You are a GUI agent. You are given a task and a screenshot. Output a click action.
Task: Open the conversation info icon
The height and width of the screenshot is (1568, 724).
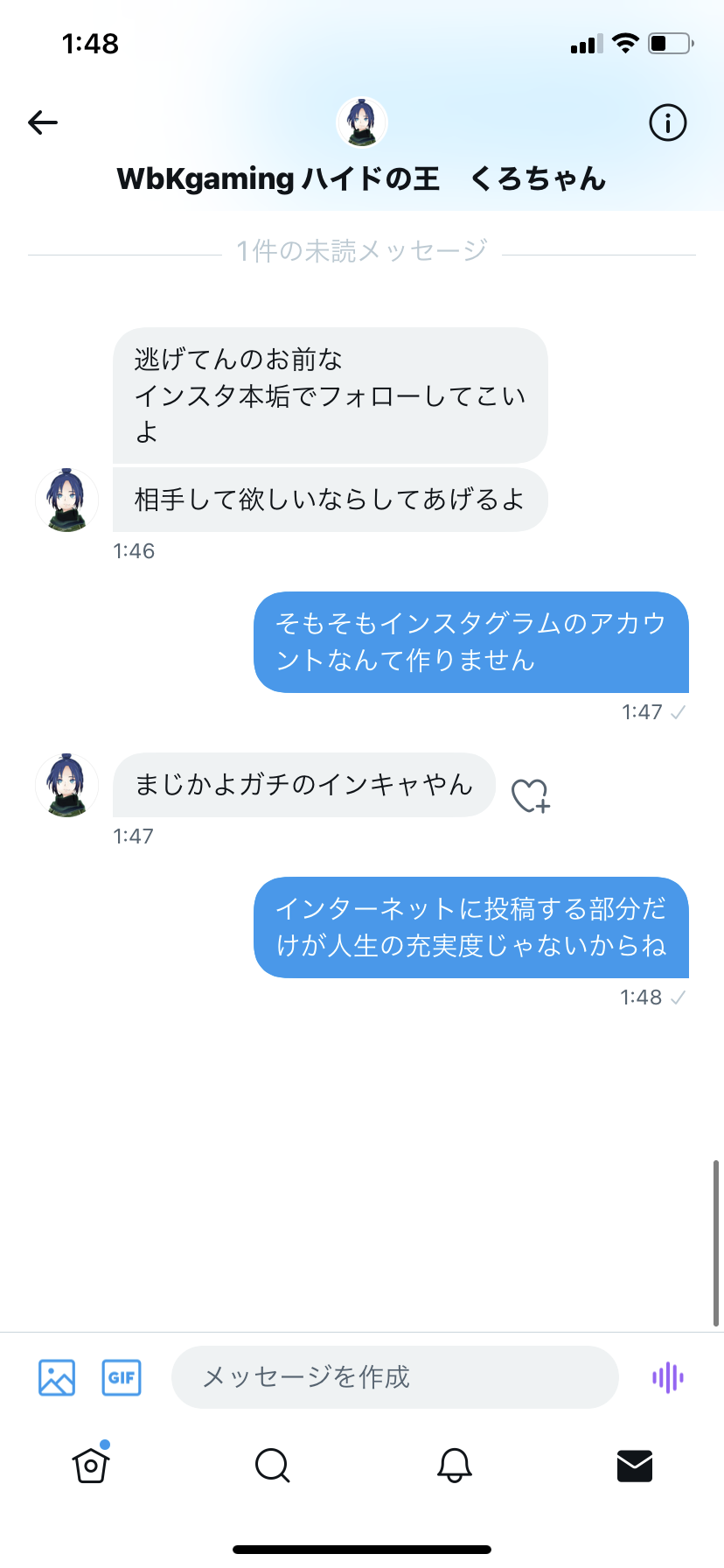pos(668,122)
